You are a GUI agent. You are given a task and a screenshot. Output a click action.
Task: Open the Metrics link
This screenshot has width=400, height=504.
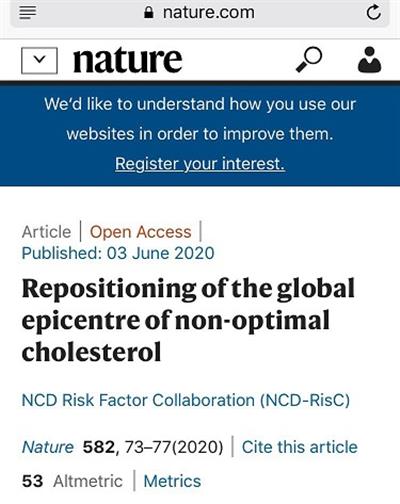click(172, 481)
